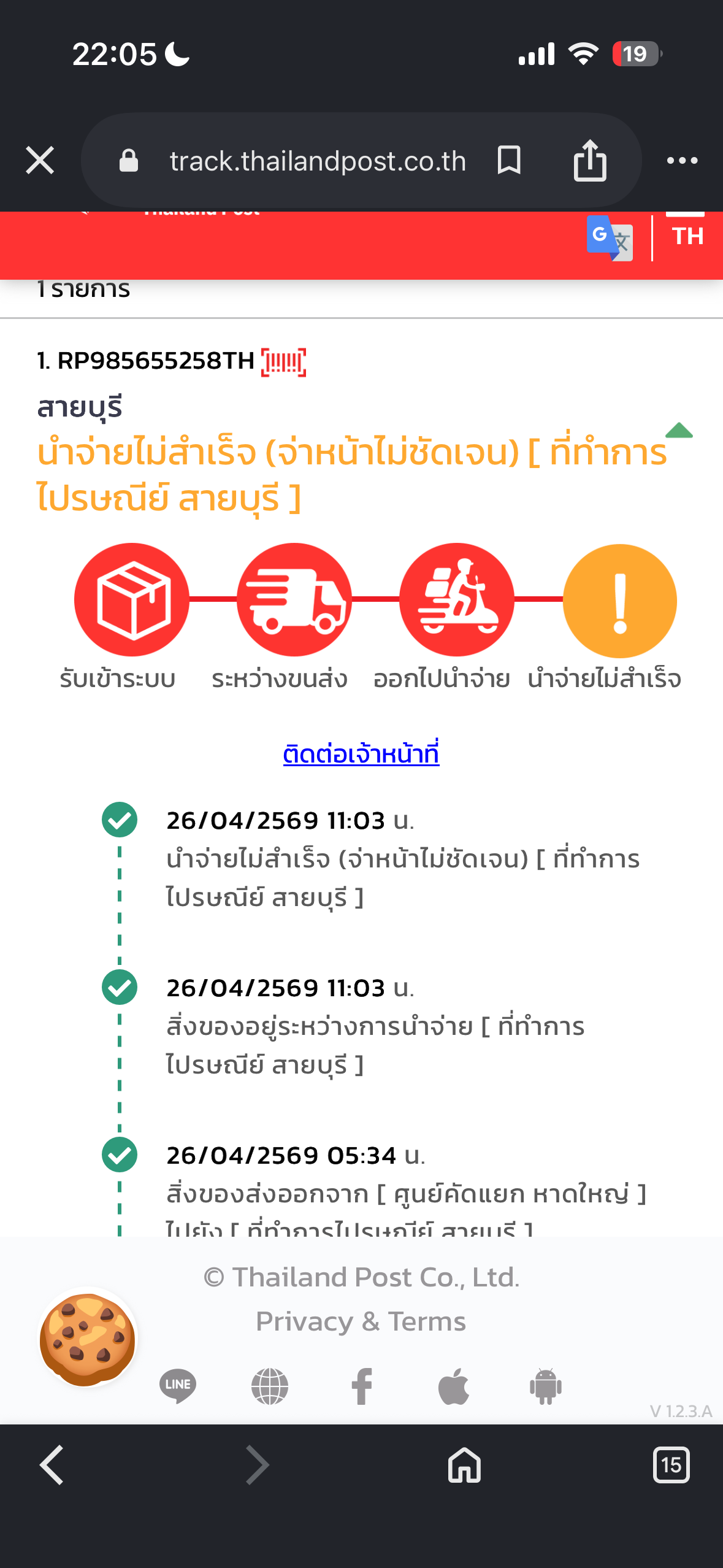This screenshot has width=723, height=1568.
Task: Tap the URL bar showing track.thailandpost.co.th
Action: [317, 161]
